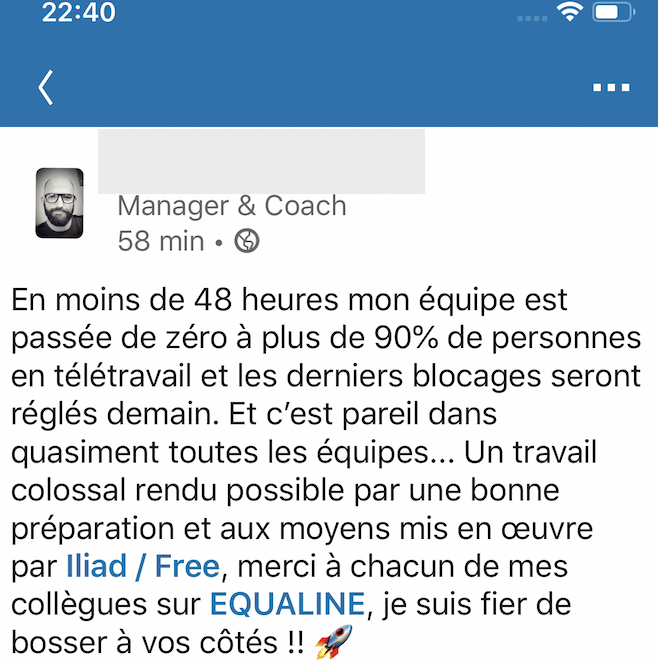658x666 pixels.
Task: Open the post author's profile photo
Action: (x=59, y=203)
